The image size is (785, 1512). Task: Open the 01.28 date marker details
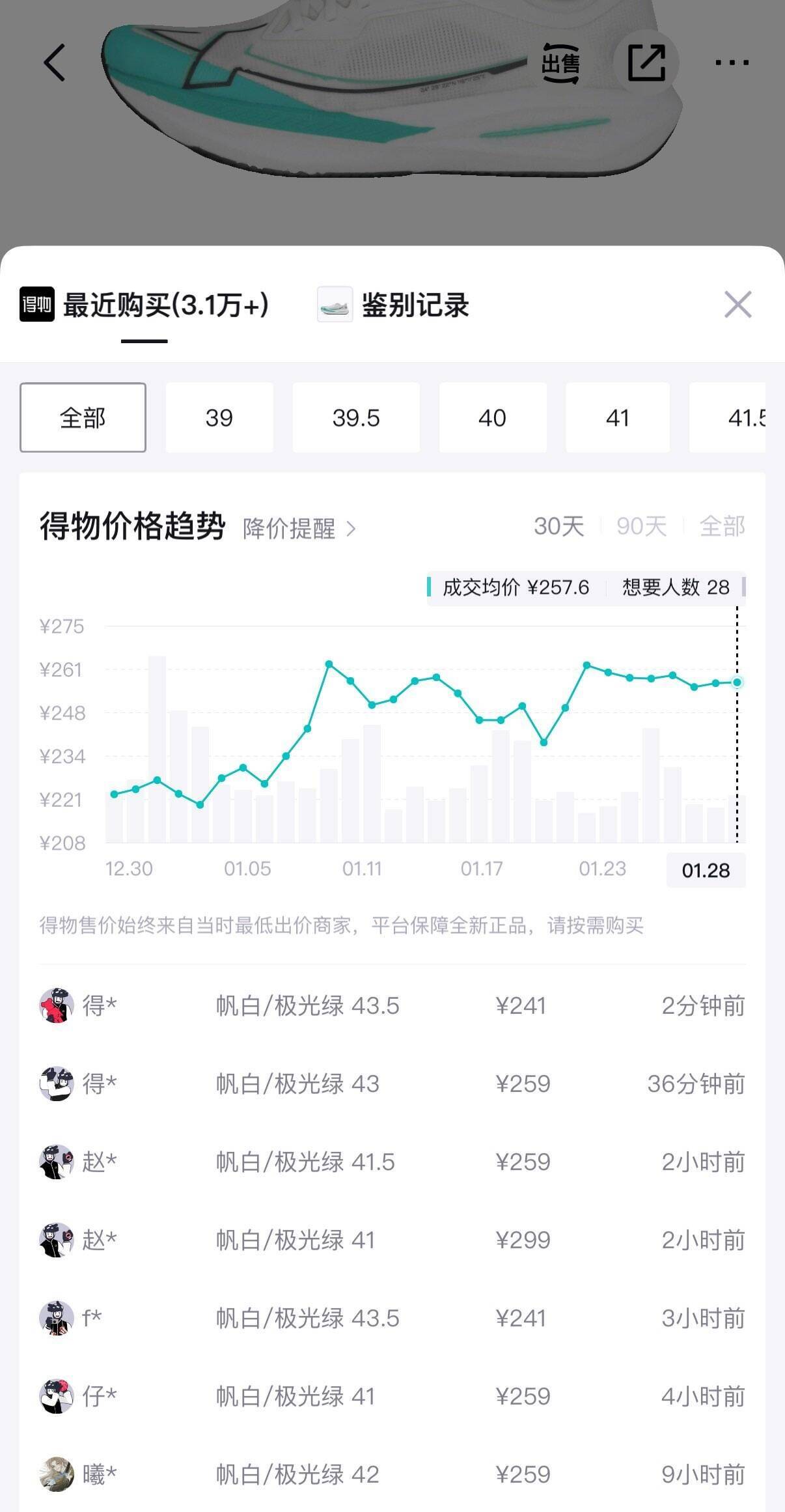click(x=706, y=869)
